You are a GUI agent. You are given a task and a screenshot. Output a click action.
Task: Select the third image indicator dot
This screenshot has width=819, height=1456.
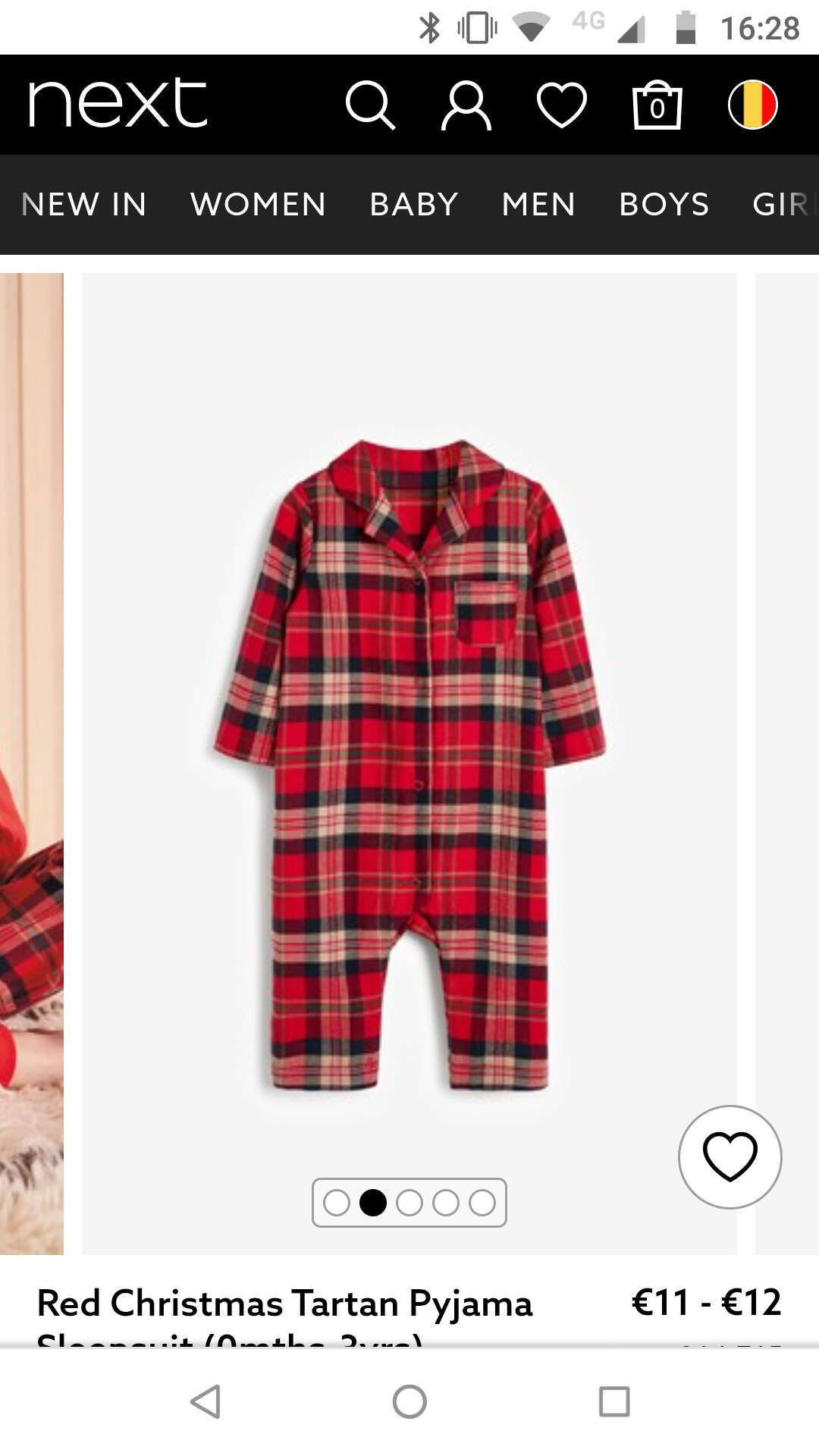pos(409,1203)
